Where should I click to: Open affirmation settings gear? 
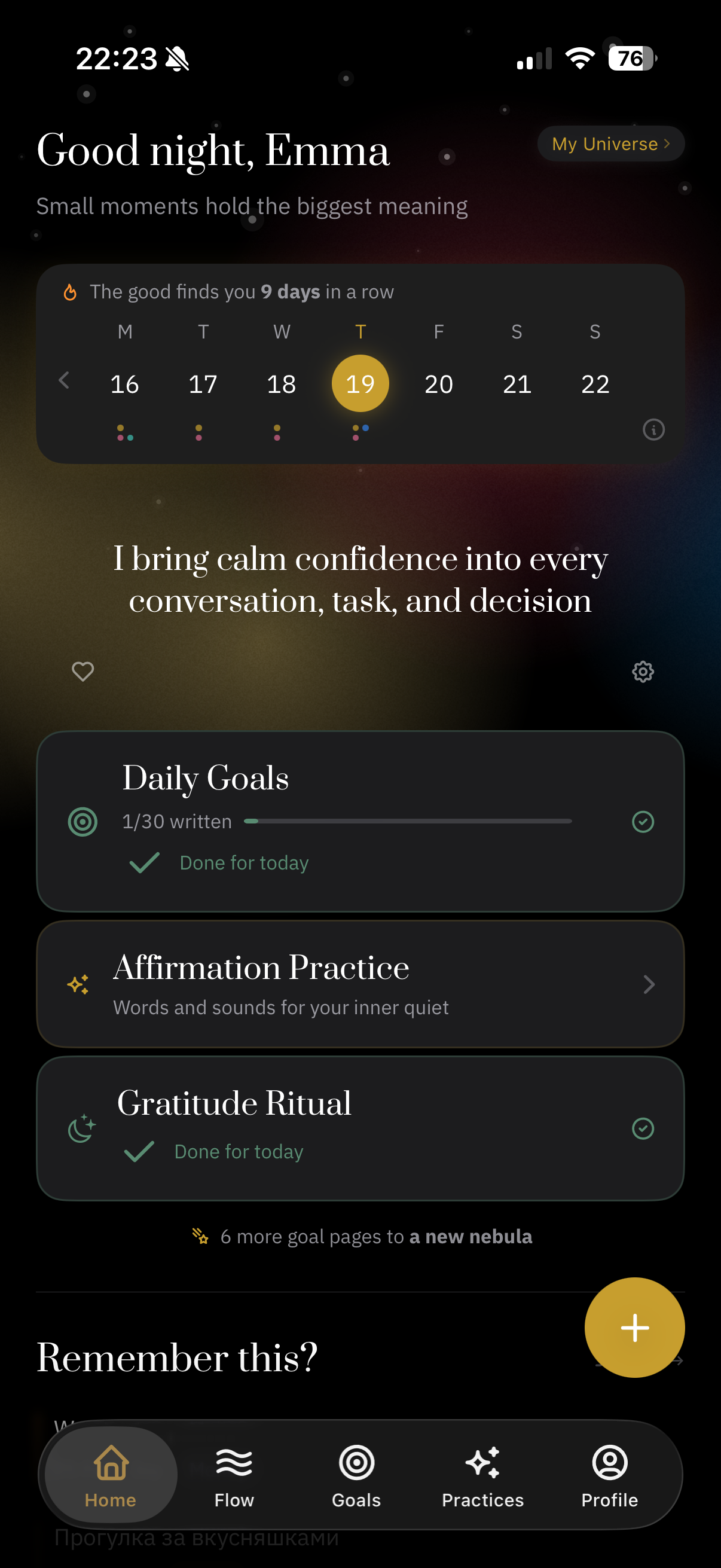643,672
